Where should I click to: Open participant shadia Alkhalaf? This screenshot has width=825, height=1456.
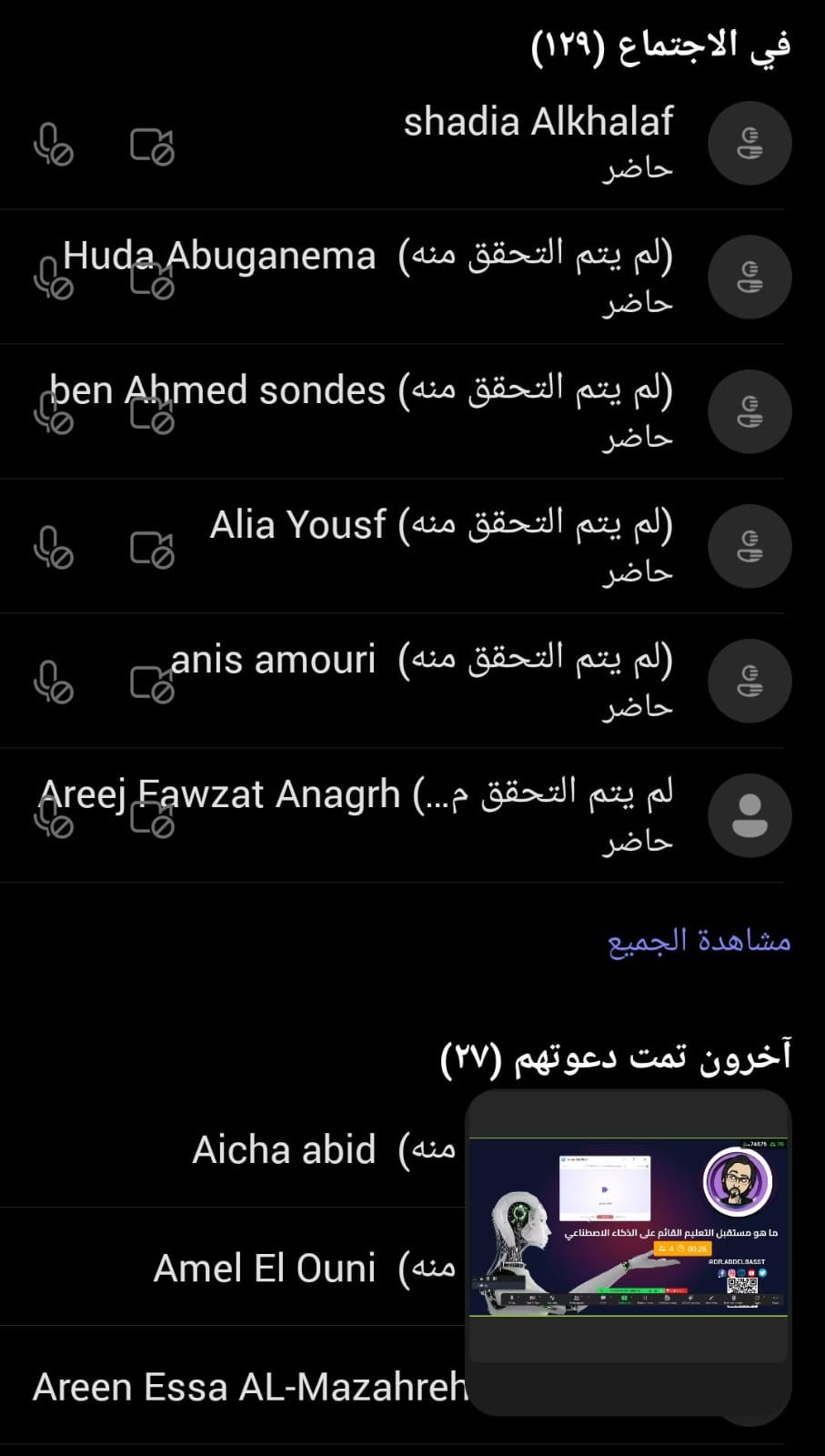coord(412,143)
